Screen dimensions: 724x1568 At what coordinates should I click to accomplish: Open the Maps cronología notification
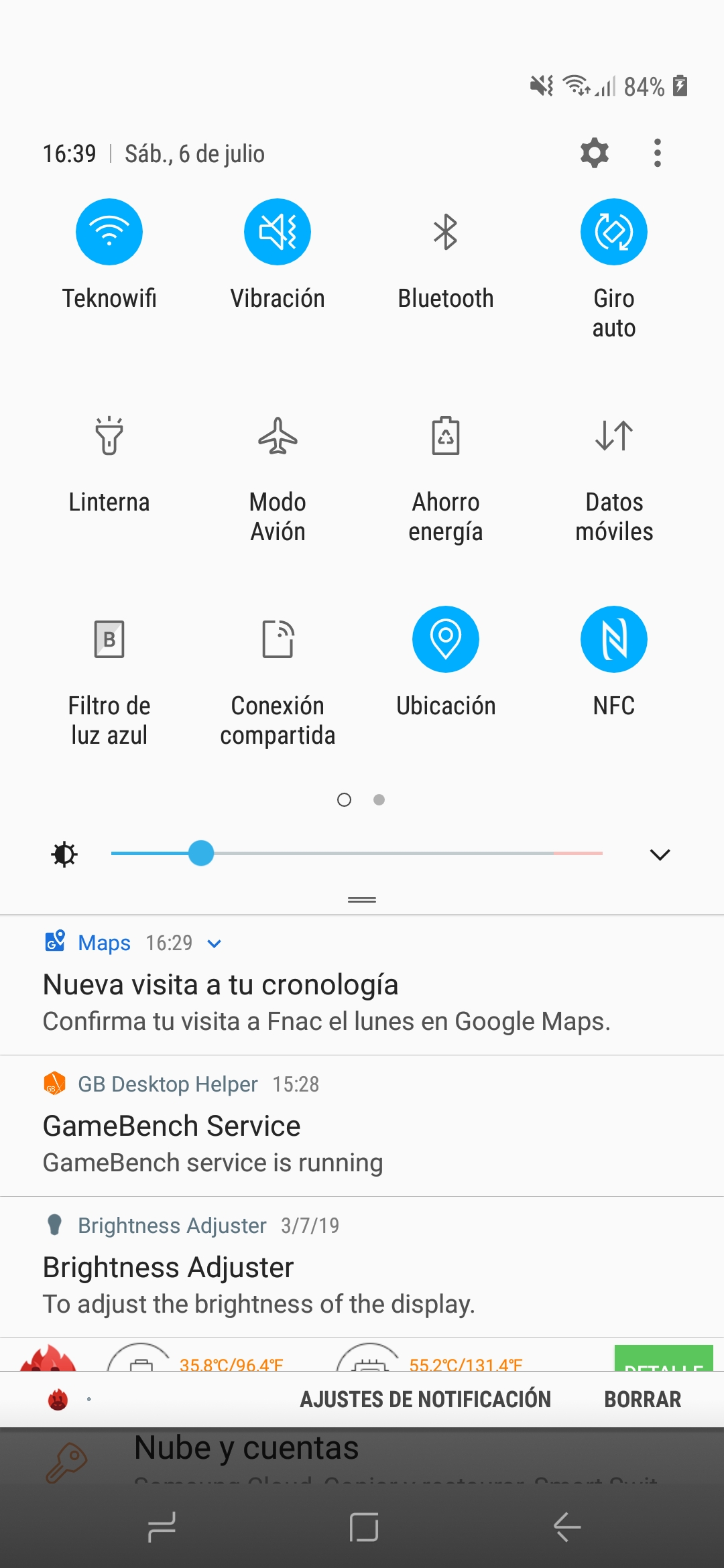tap(362, 985)
